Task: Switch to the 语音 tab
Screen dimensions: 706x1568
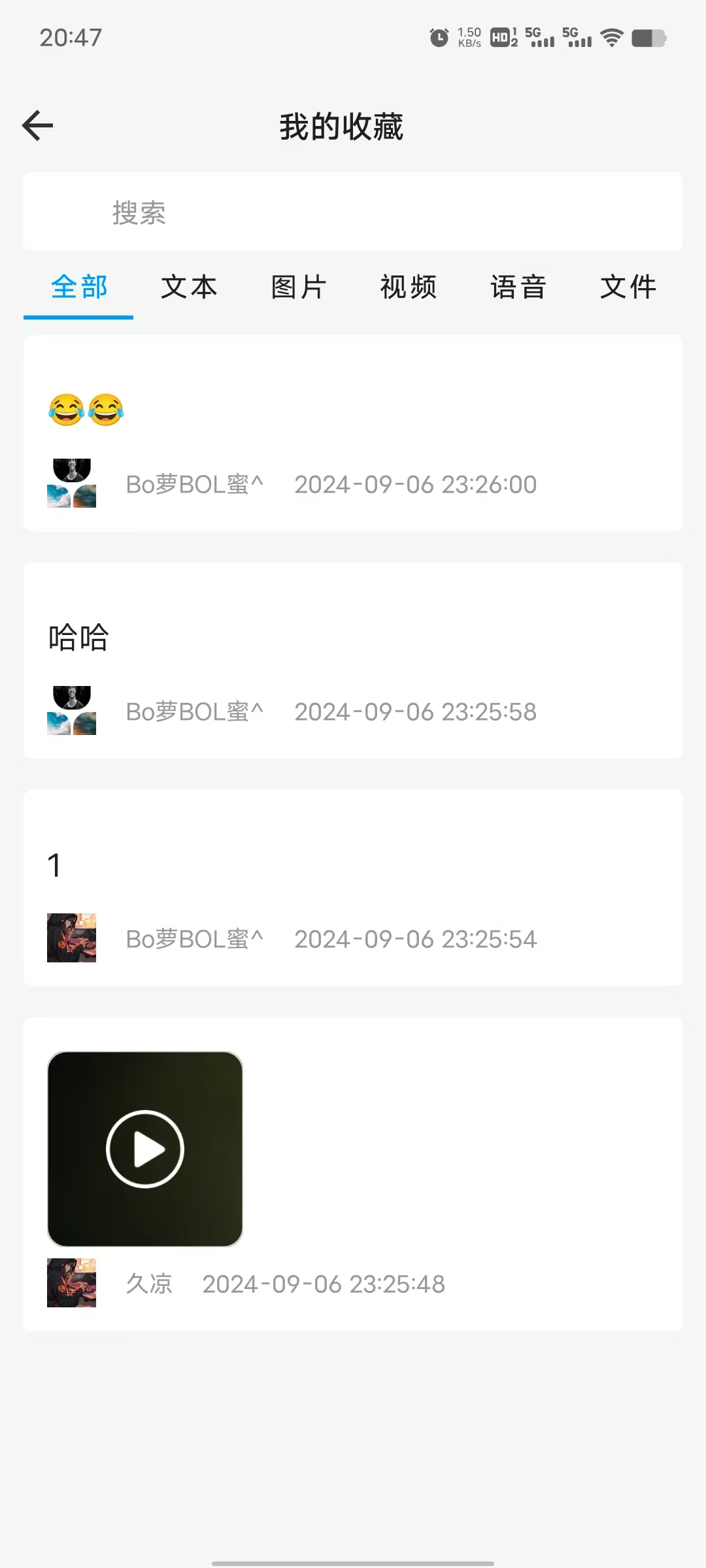Action: click(x=518, y=287)
